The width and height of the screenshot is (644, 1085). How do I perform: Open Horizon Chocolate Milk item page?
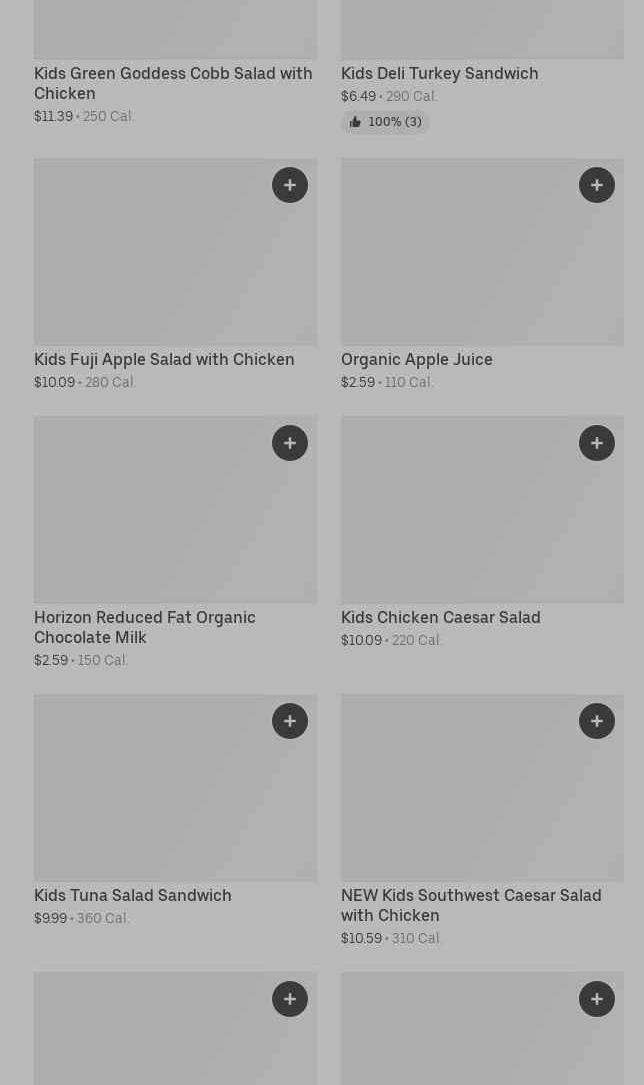[x=145, y=627]
